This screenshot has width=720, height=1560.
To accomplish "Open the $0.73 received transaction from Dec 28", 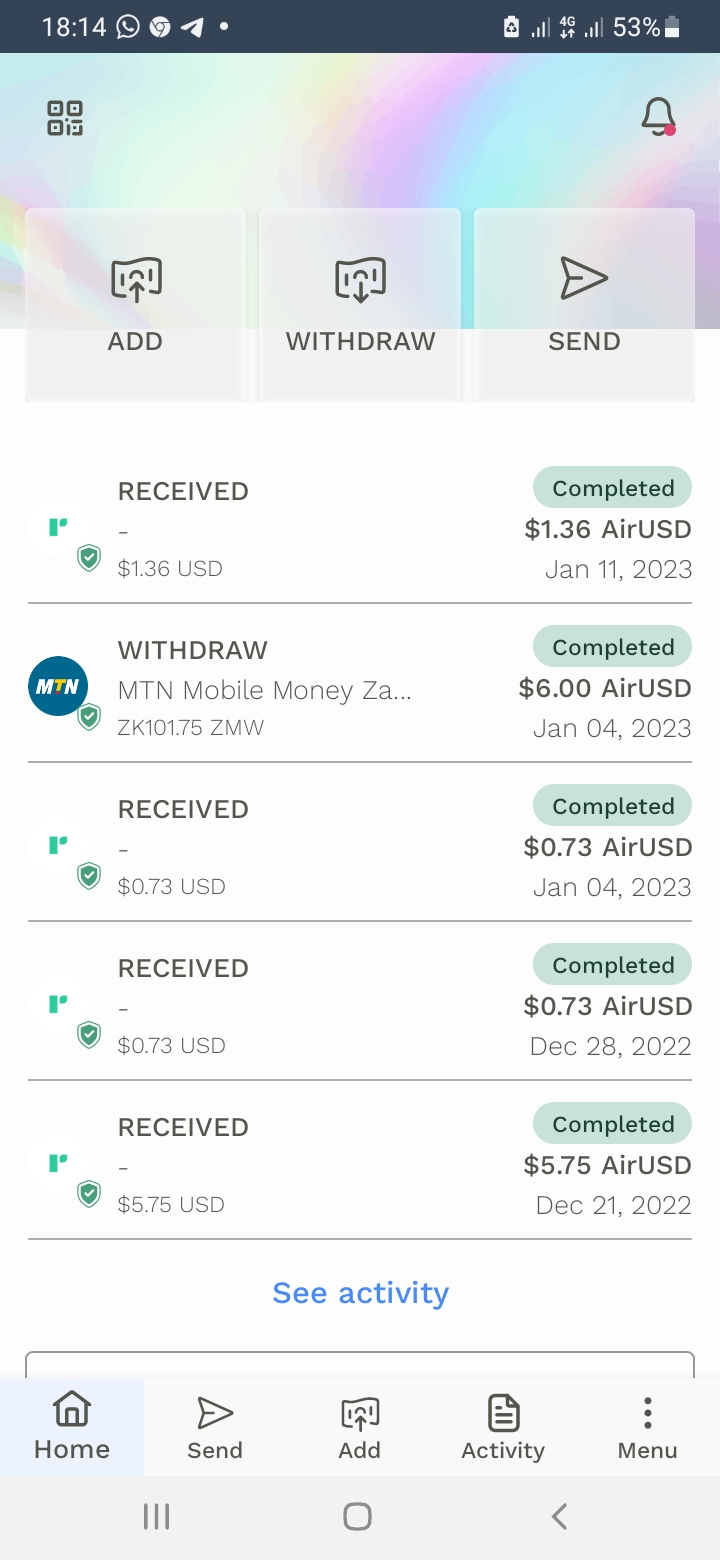I will [x=360, y=1003].
